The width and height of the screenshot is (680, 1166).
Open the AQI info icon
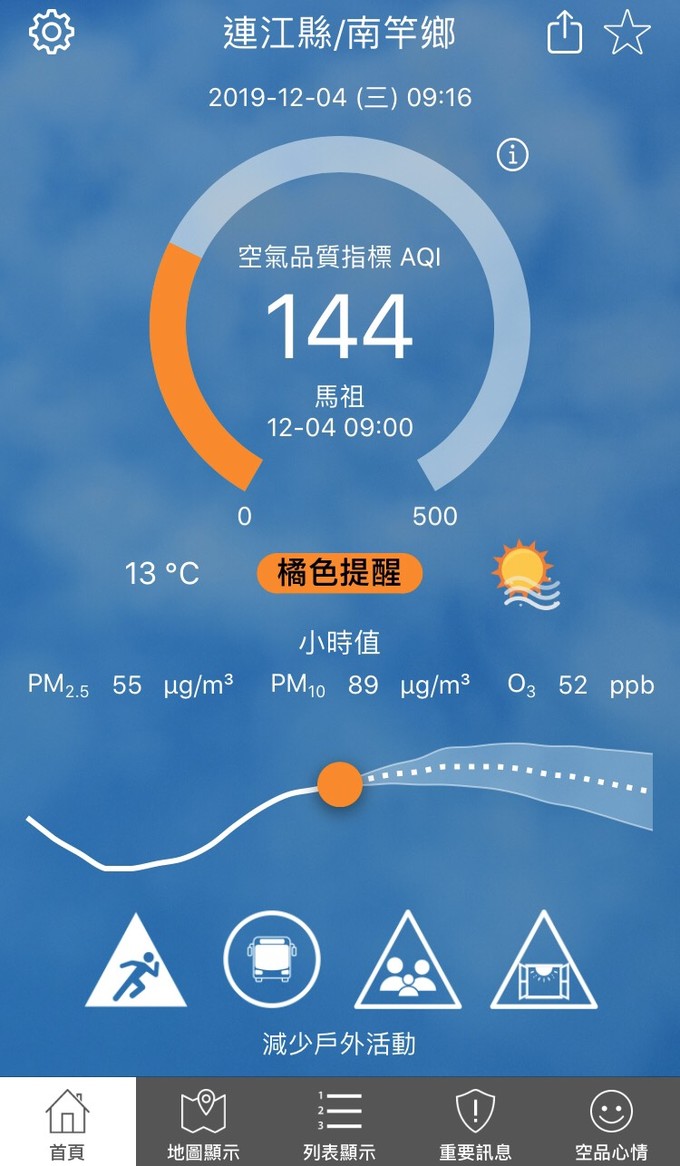pyautogui.click(x=513, y=155)
